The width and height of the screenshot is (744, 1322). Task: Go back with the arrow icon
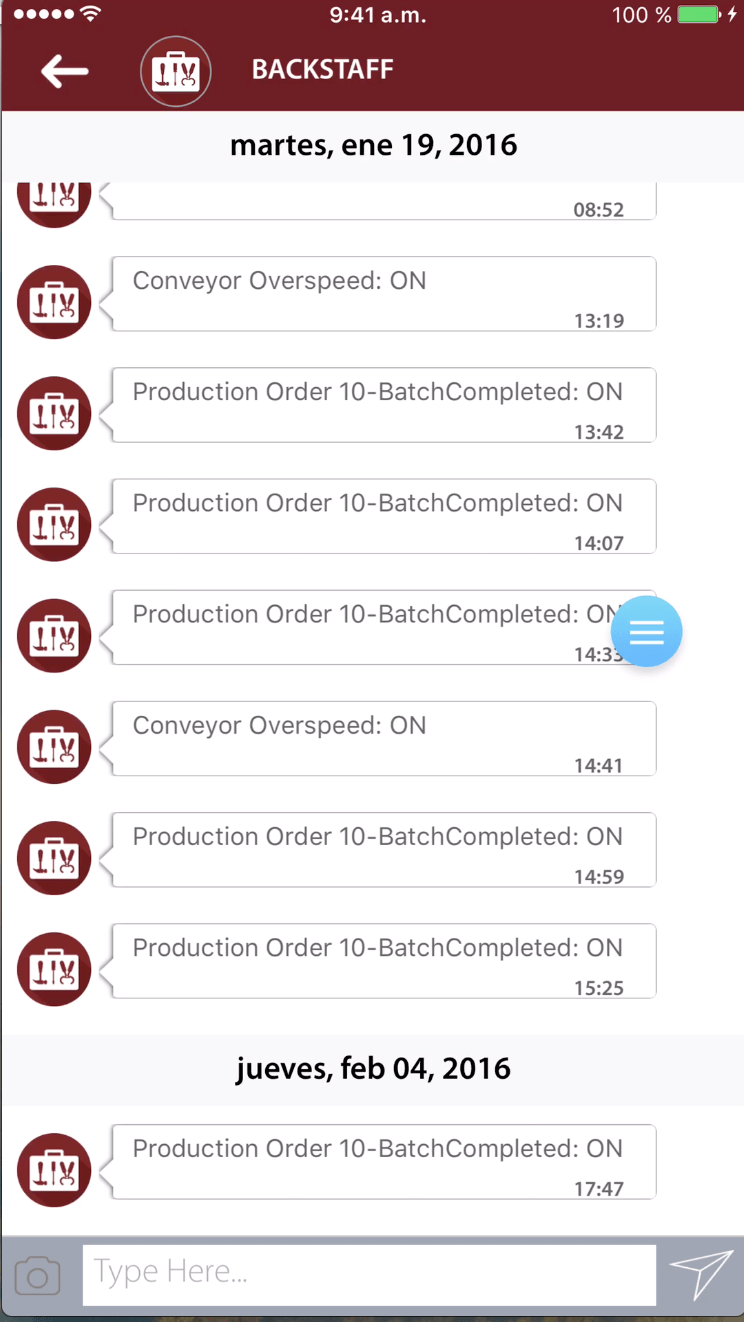click(64, 71)
